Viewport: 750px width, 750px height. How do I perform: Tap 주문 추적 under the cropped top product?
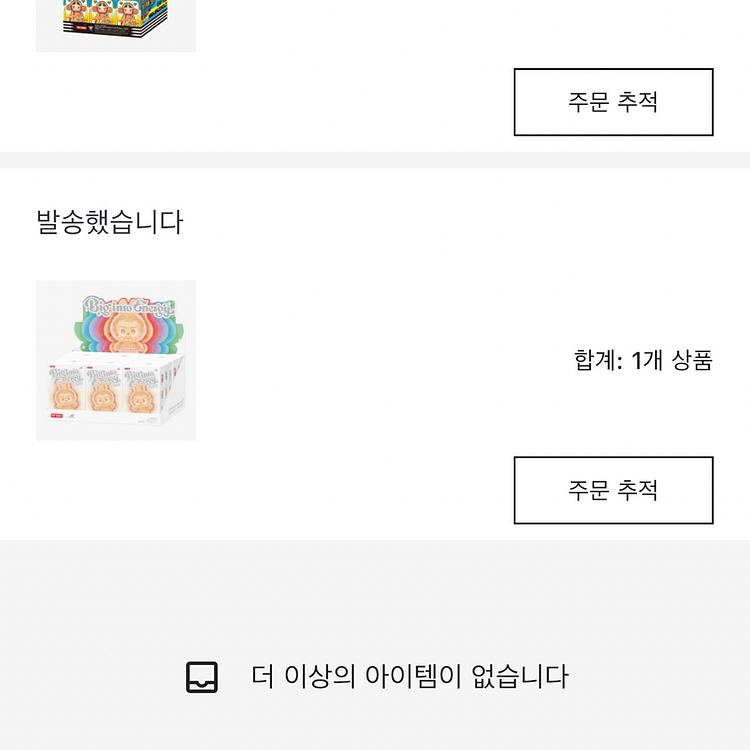[613, 102]
